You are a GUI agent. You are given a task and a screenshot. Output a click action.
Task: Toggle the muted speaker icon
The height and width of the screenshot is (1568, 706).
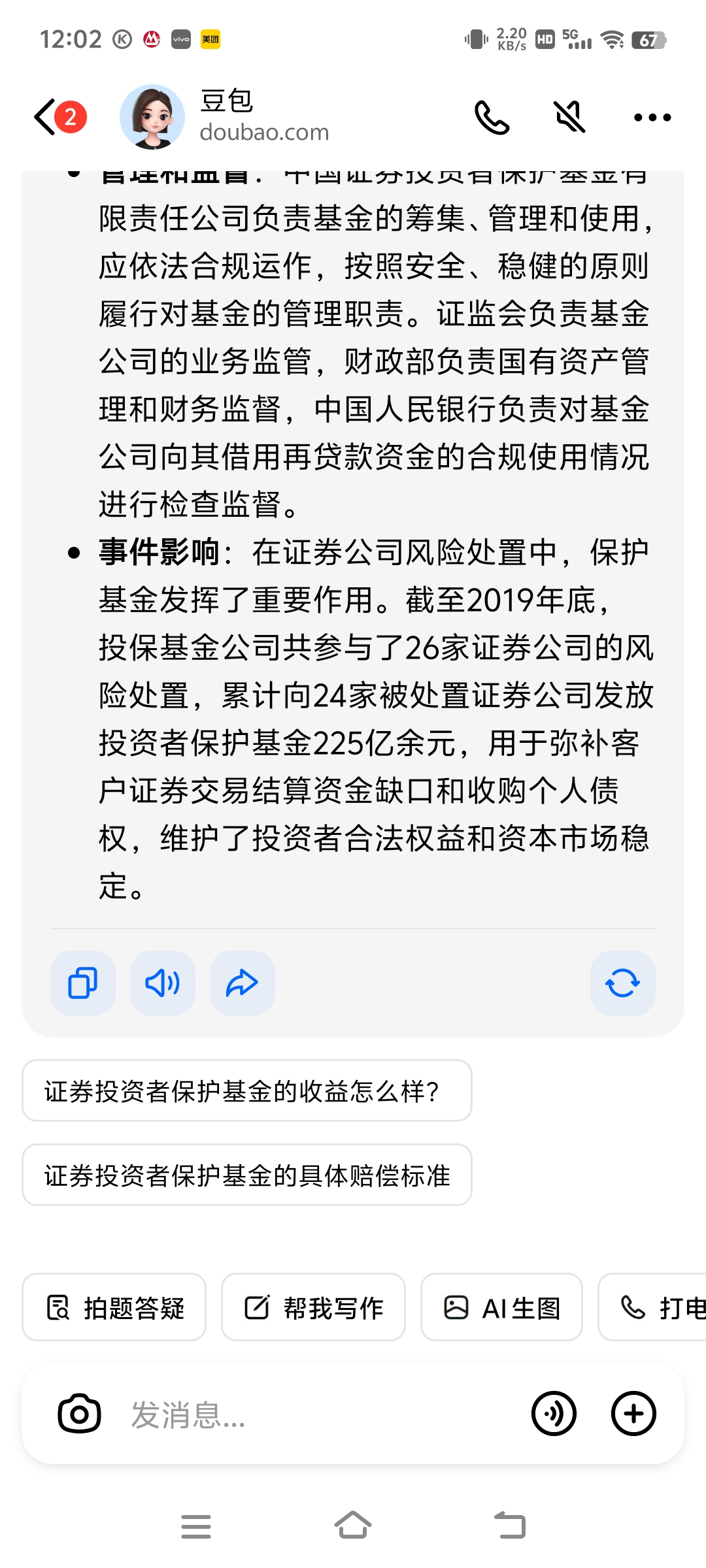click(570, 118)
